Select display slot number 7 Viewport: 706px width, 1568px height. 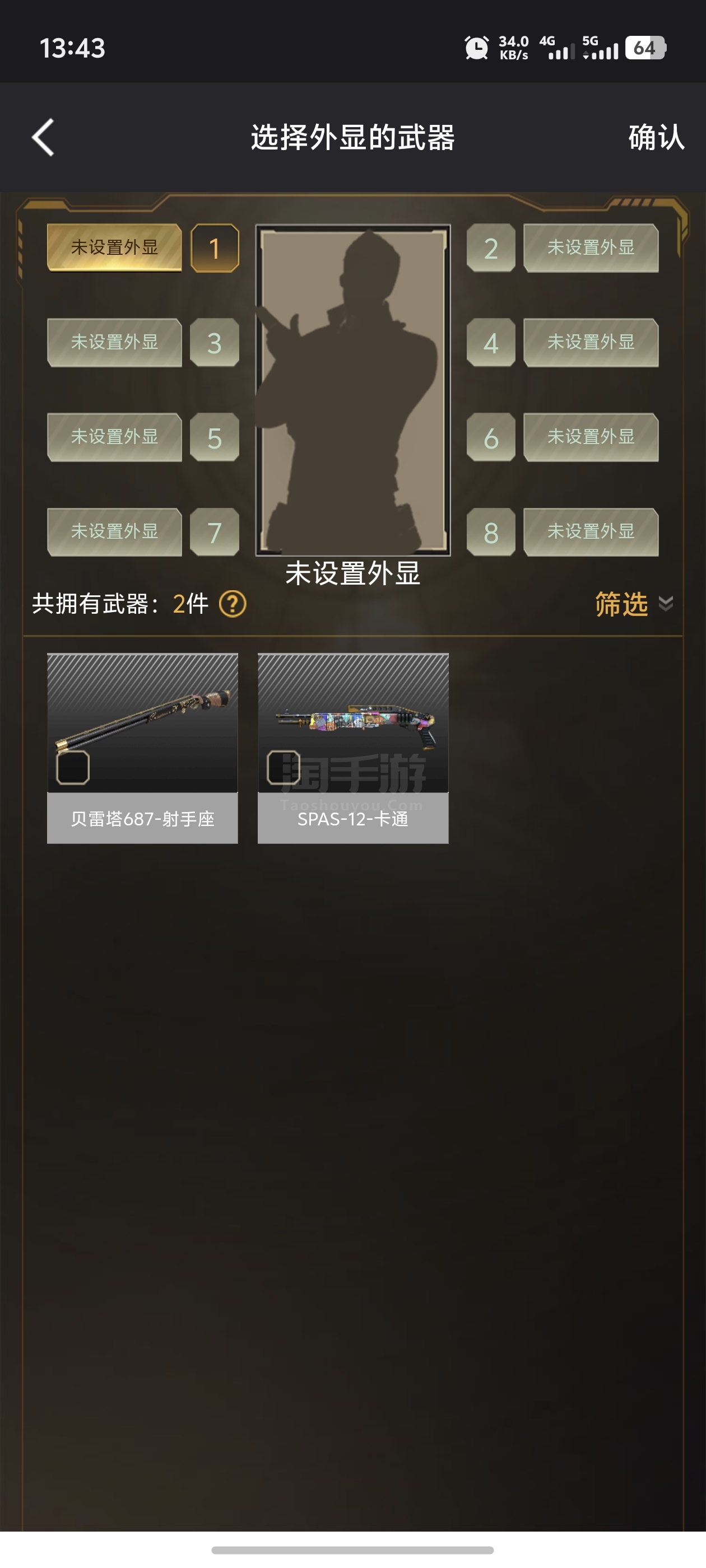pos(215,532)
